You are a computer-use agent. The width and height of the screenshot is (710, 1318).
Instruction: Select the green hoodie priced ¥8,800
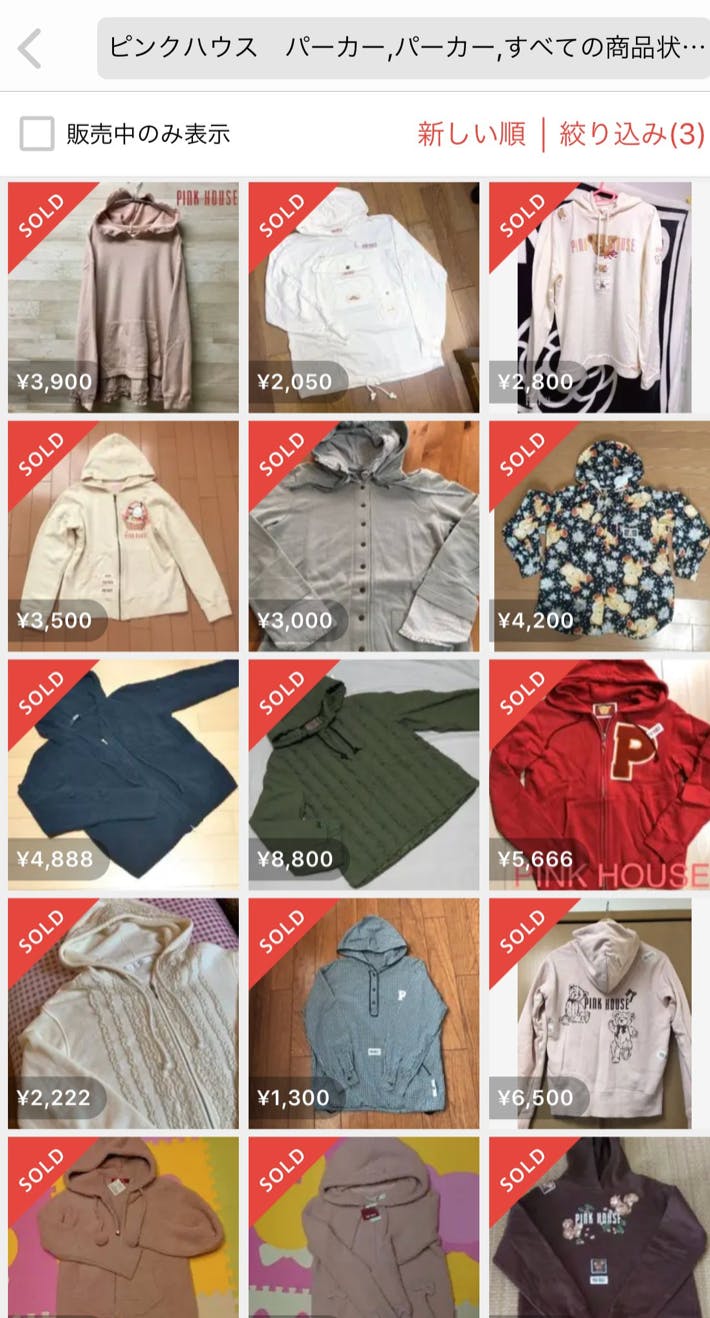click(x=364, y=774)
